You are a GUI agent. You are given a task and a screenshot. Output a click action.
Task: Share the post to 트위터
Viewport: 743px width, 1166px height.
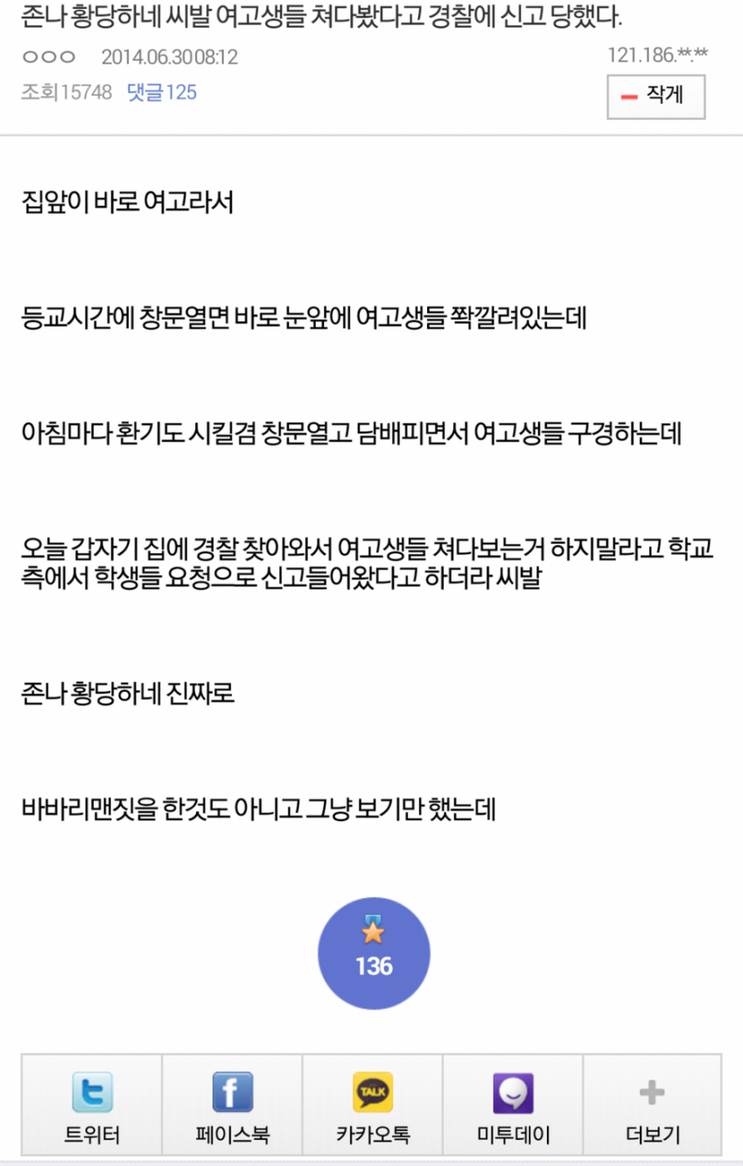[x=92, y=1105]
